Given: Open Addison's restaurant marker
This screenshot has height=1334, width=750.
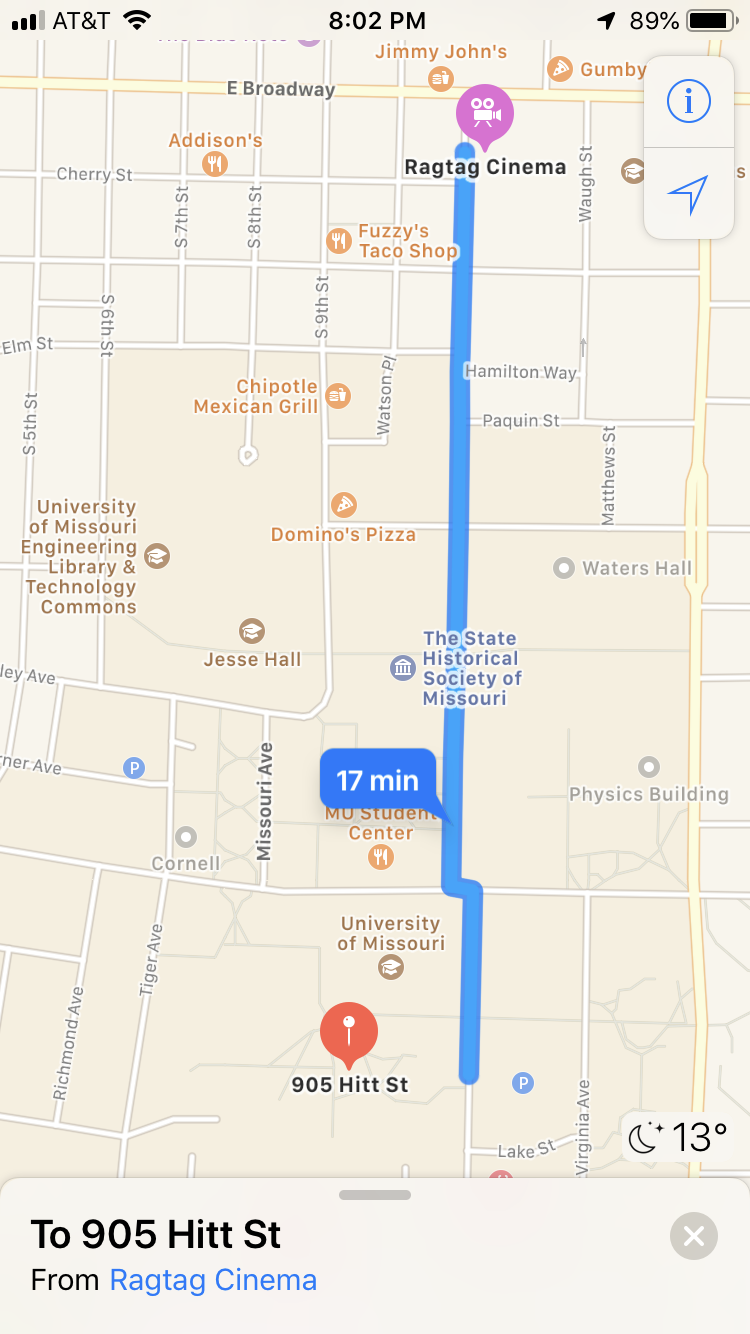Looking at the screenshot, I should click(x=215, y=164).
